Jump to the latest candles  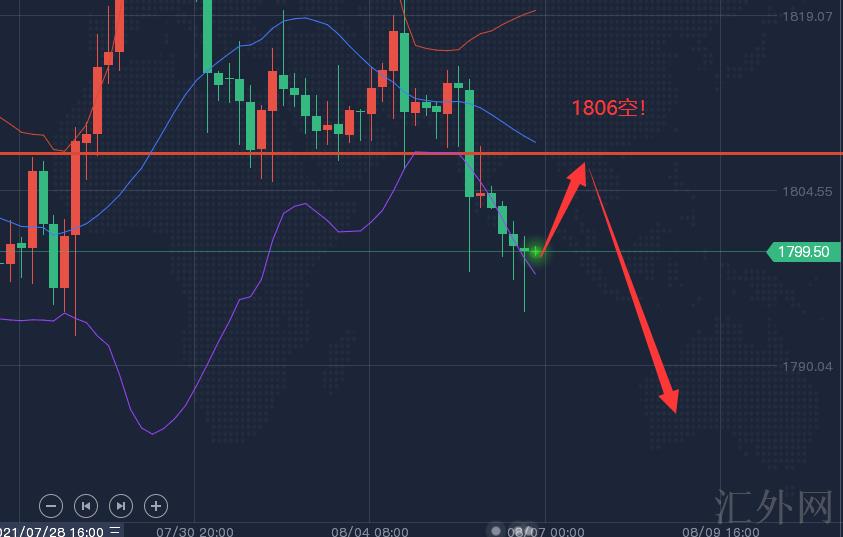coord(120,505)
